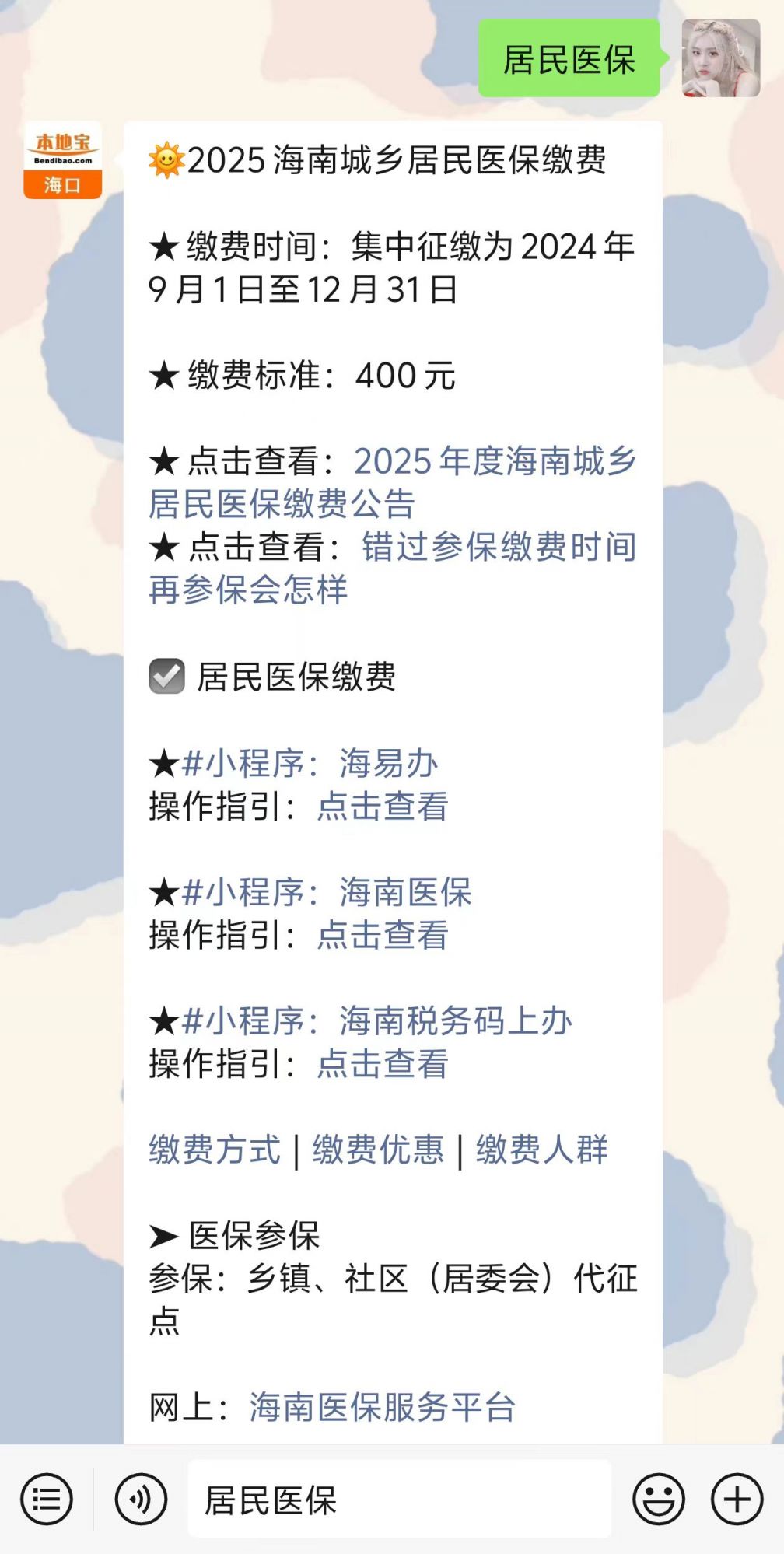
Task: Open the 缴费优惠 link
Action: coord(378,1150)
